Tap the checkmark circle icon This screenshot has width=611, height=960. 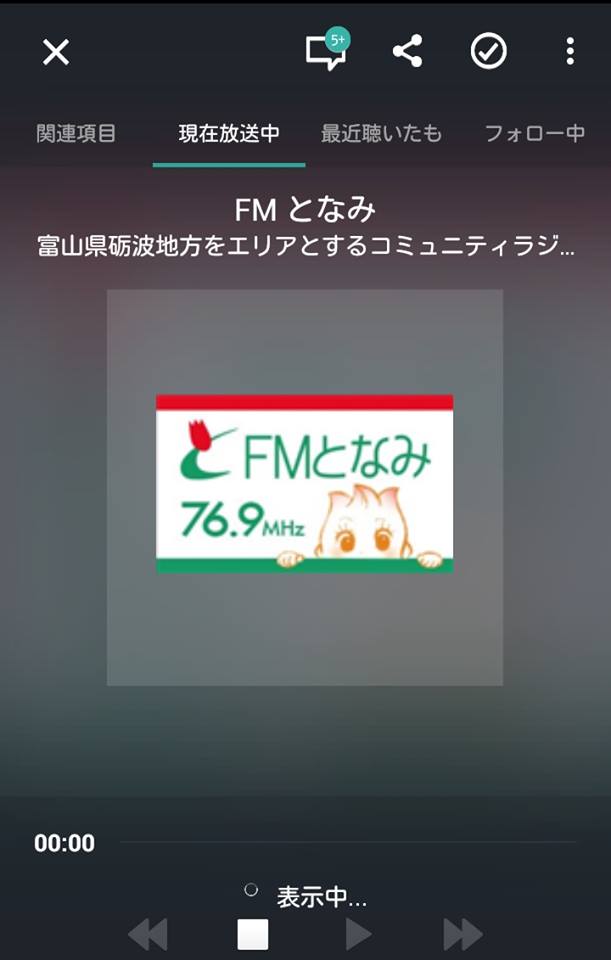click(x=489, y=52)
